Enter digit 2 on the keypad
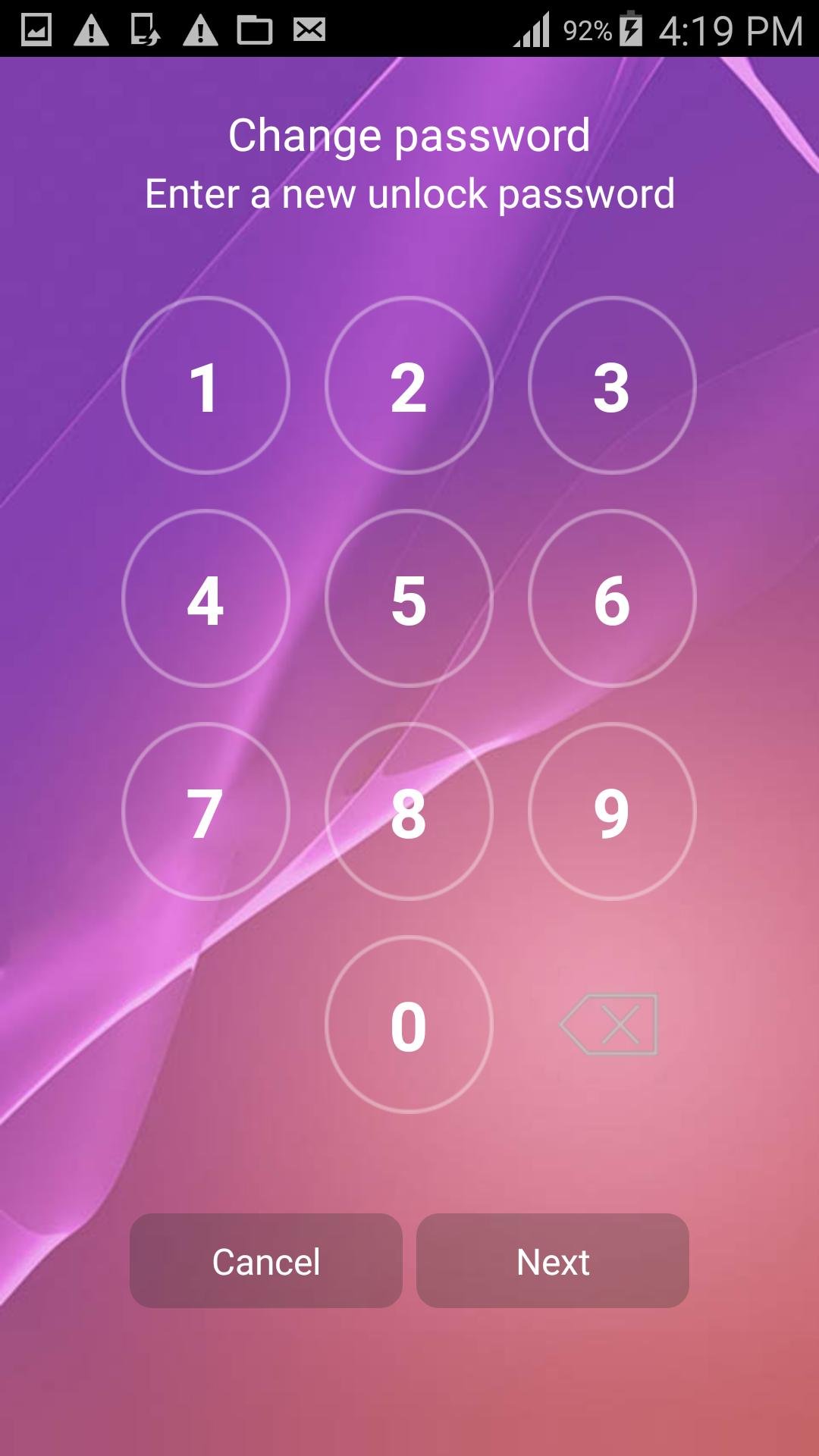This screenshot has height=1456, width=819. pos(409,386)
